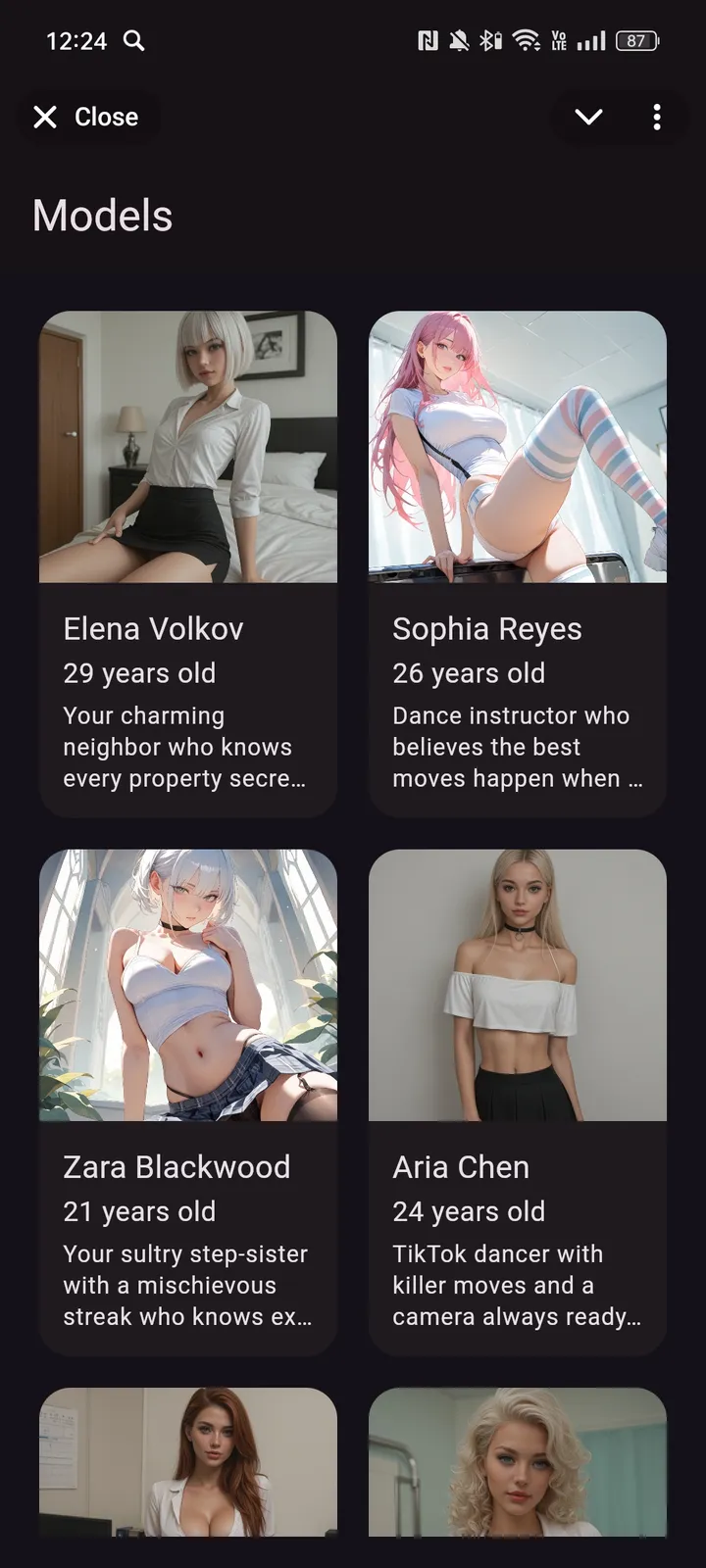706x1568 pixels.
Task: Tap the cellular signal strength icon
Action: [x=590, y=41]
